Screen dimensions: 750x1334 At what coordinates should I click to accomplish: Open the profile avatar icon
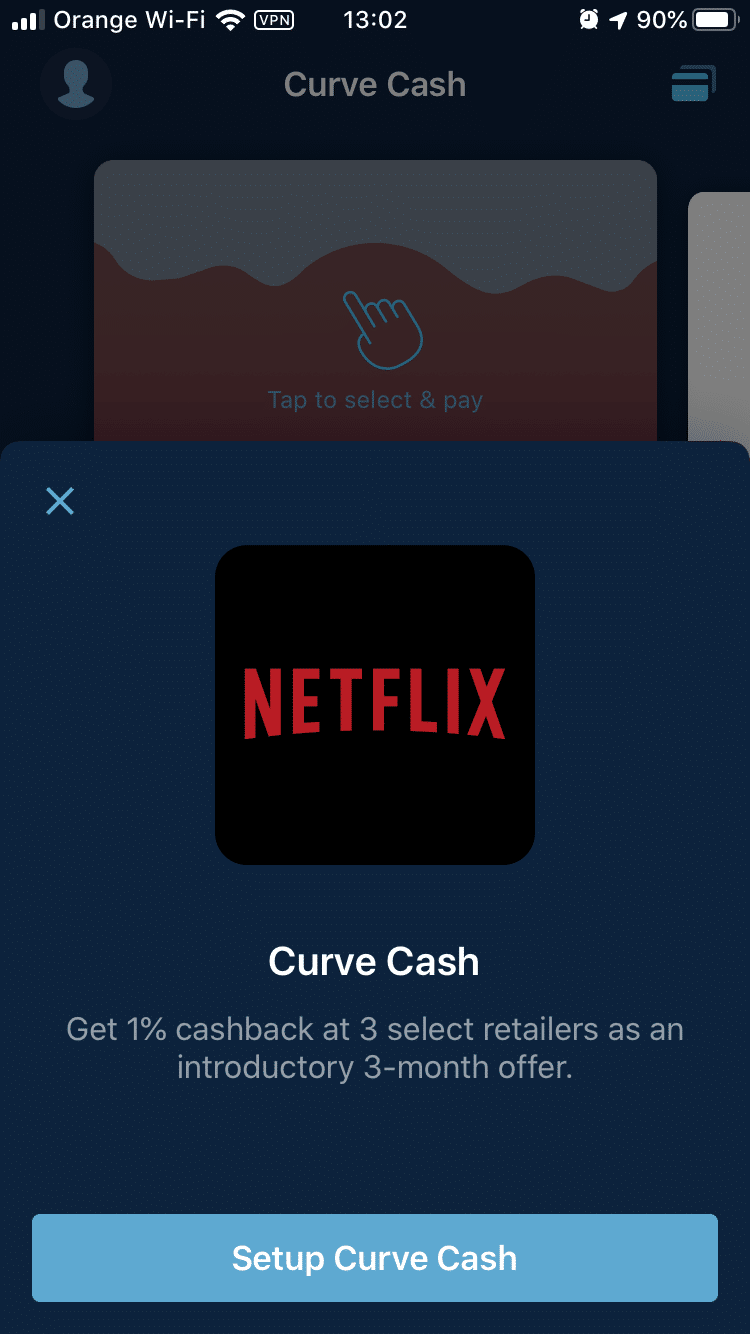[x=76, y=84]
